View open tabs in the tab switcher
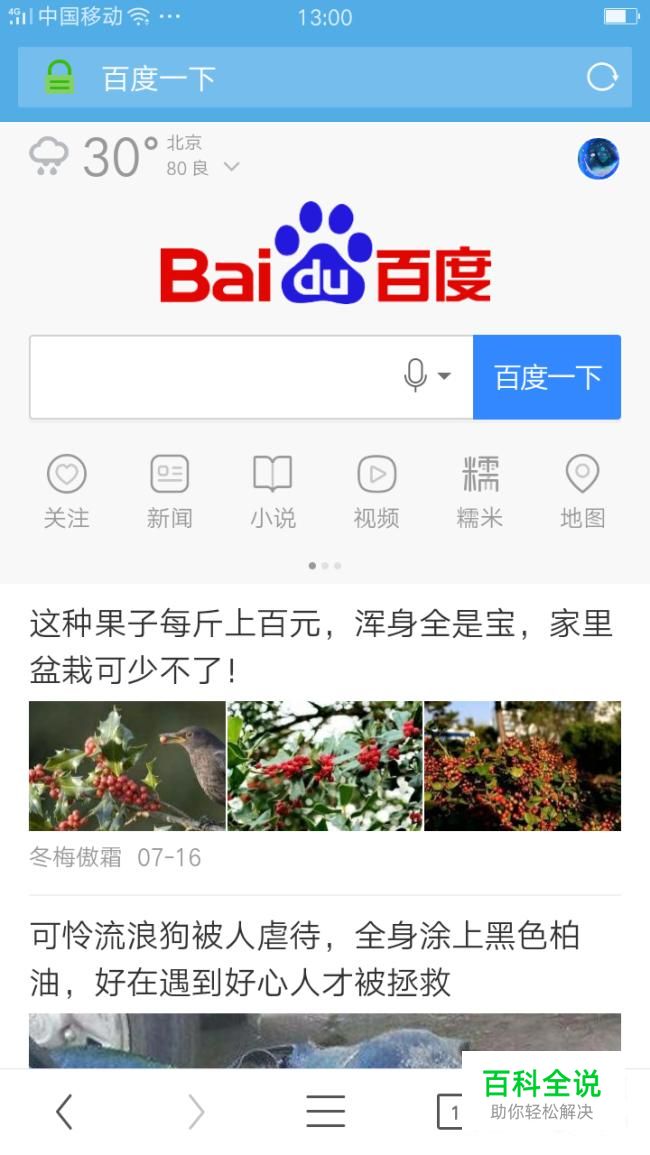Image resolution: width=650 pixels, height=1155 pixels. pyautogui.click(x=450, y=1111)
